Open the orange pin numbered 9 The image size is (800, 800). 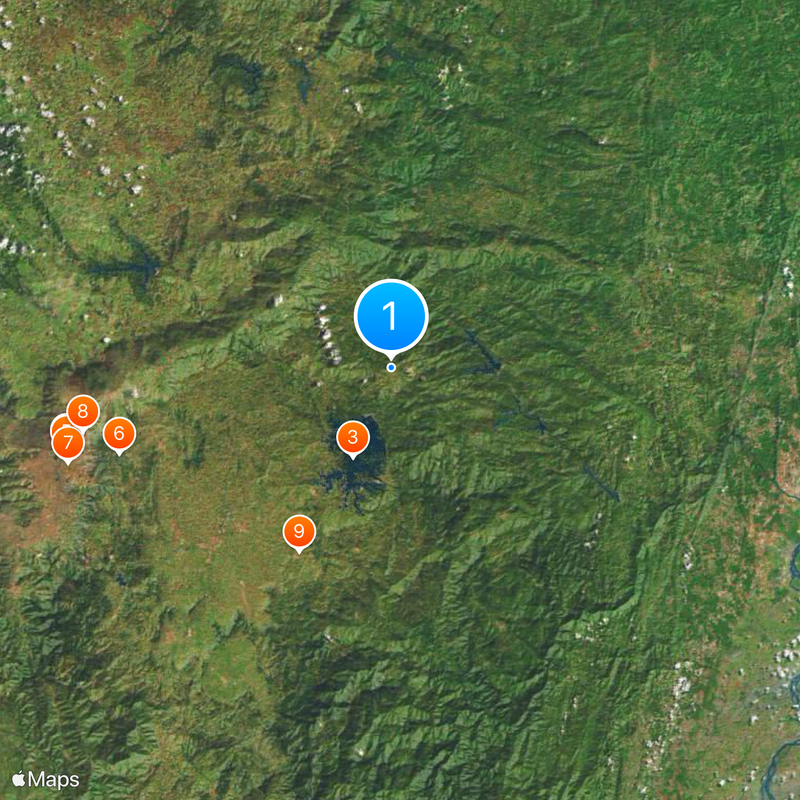298,531
